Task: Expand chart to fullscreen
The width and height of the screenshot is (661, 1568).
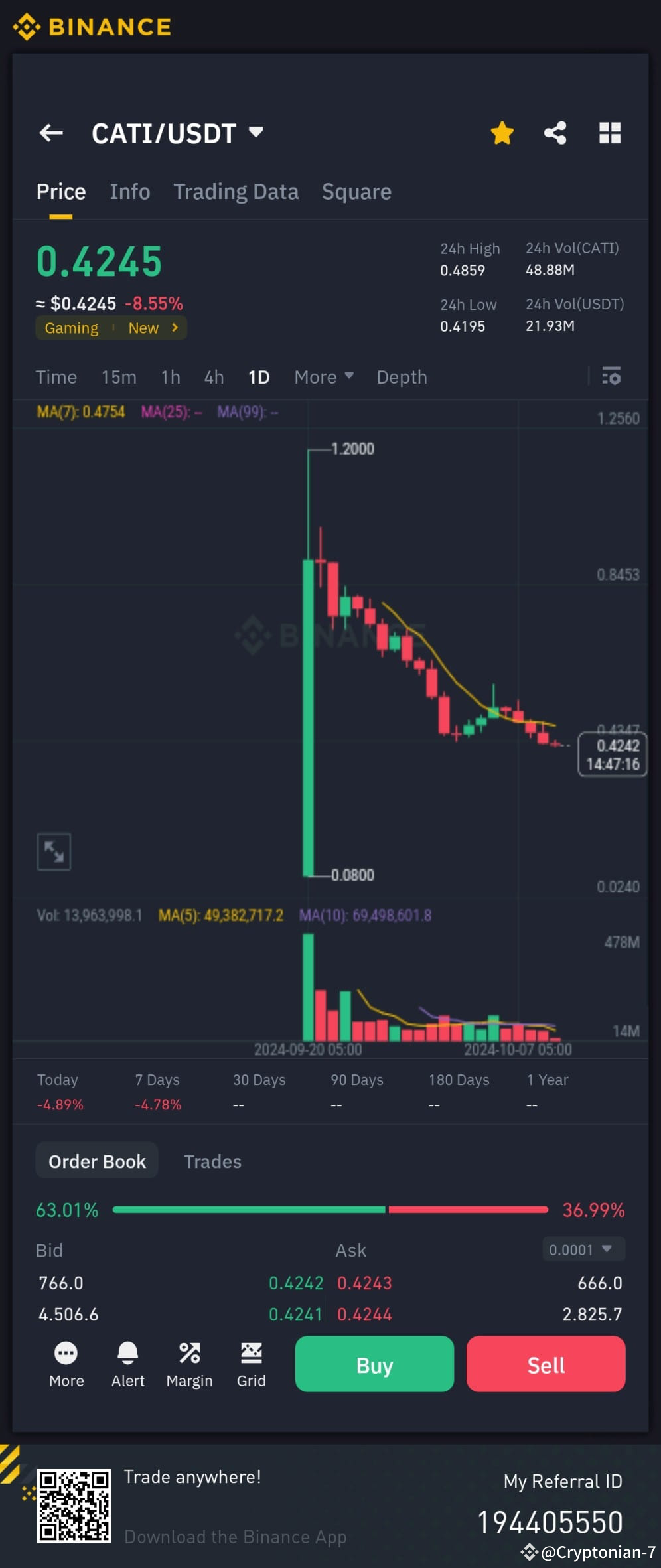Action: (54, 851)
